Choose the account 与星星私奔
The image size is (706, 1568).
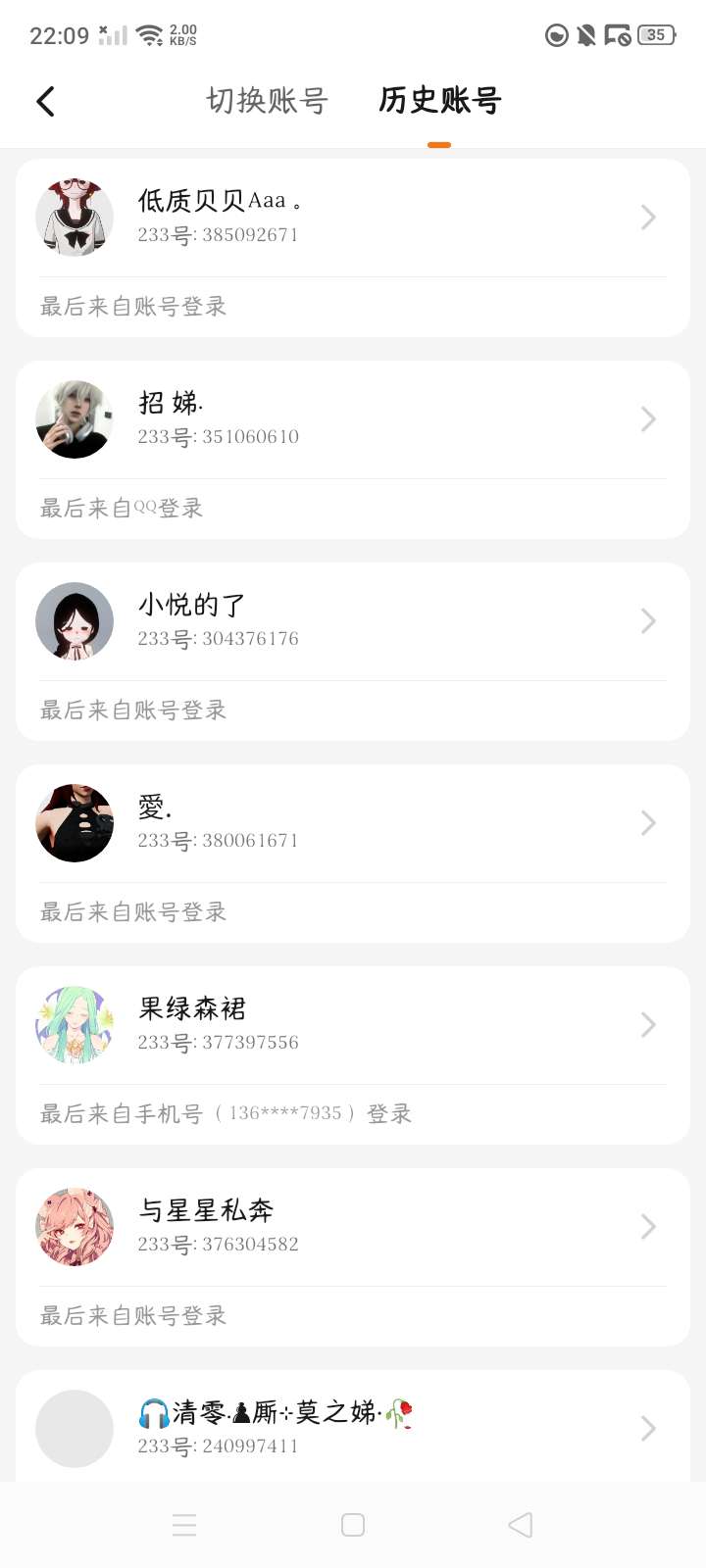coord(353,1227)
